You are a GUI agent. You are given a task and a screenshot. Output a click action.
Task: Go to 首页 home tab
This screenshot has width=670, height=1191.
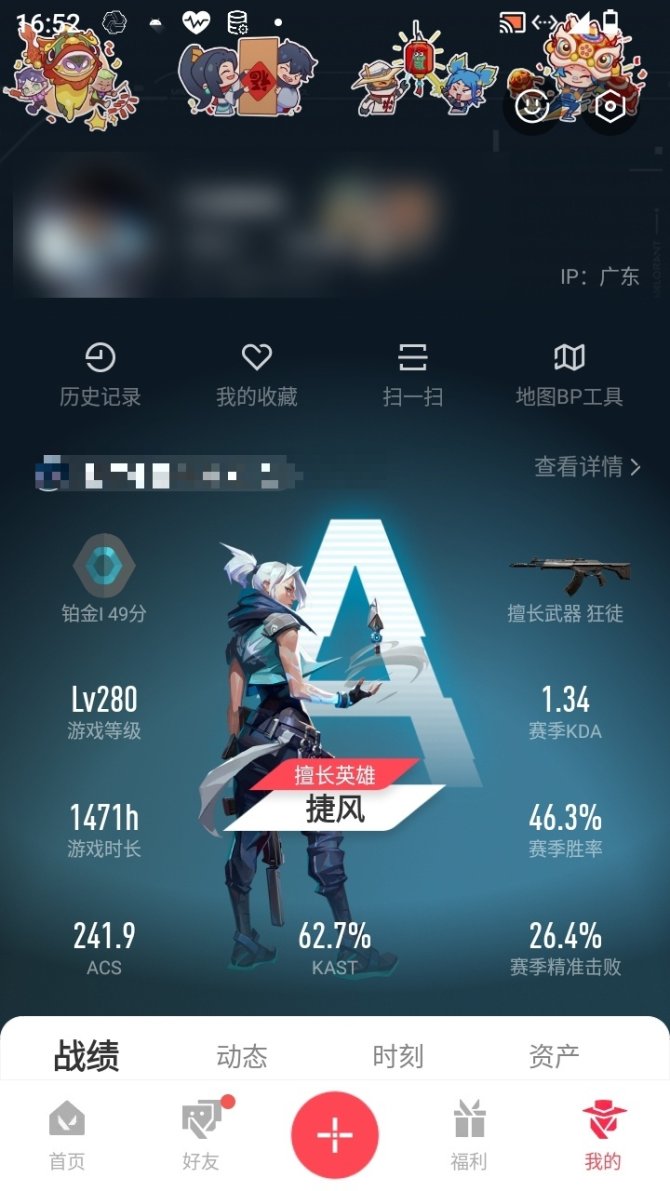tap(66, 1135)
